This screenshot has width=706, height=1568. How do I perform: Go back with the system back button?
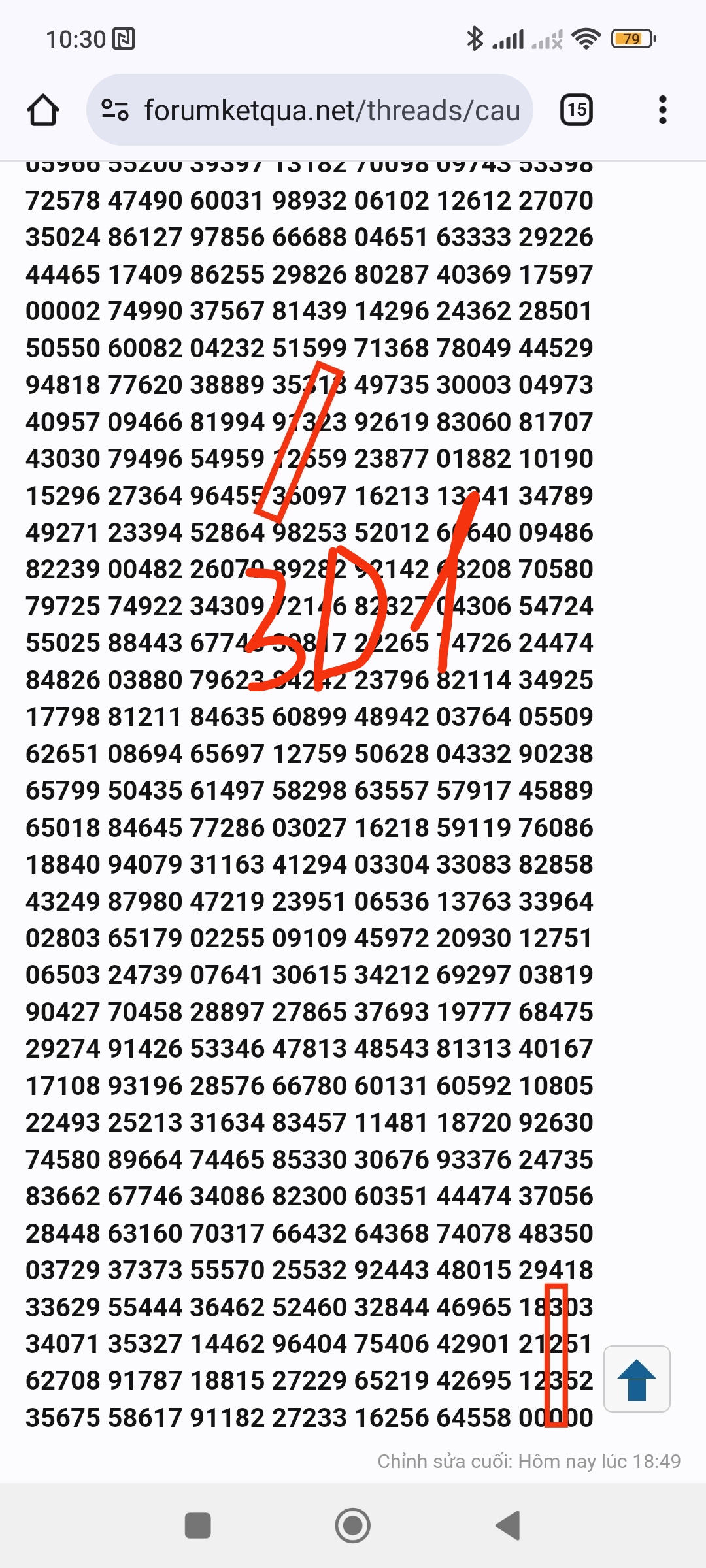(x=508, y=1526)
